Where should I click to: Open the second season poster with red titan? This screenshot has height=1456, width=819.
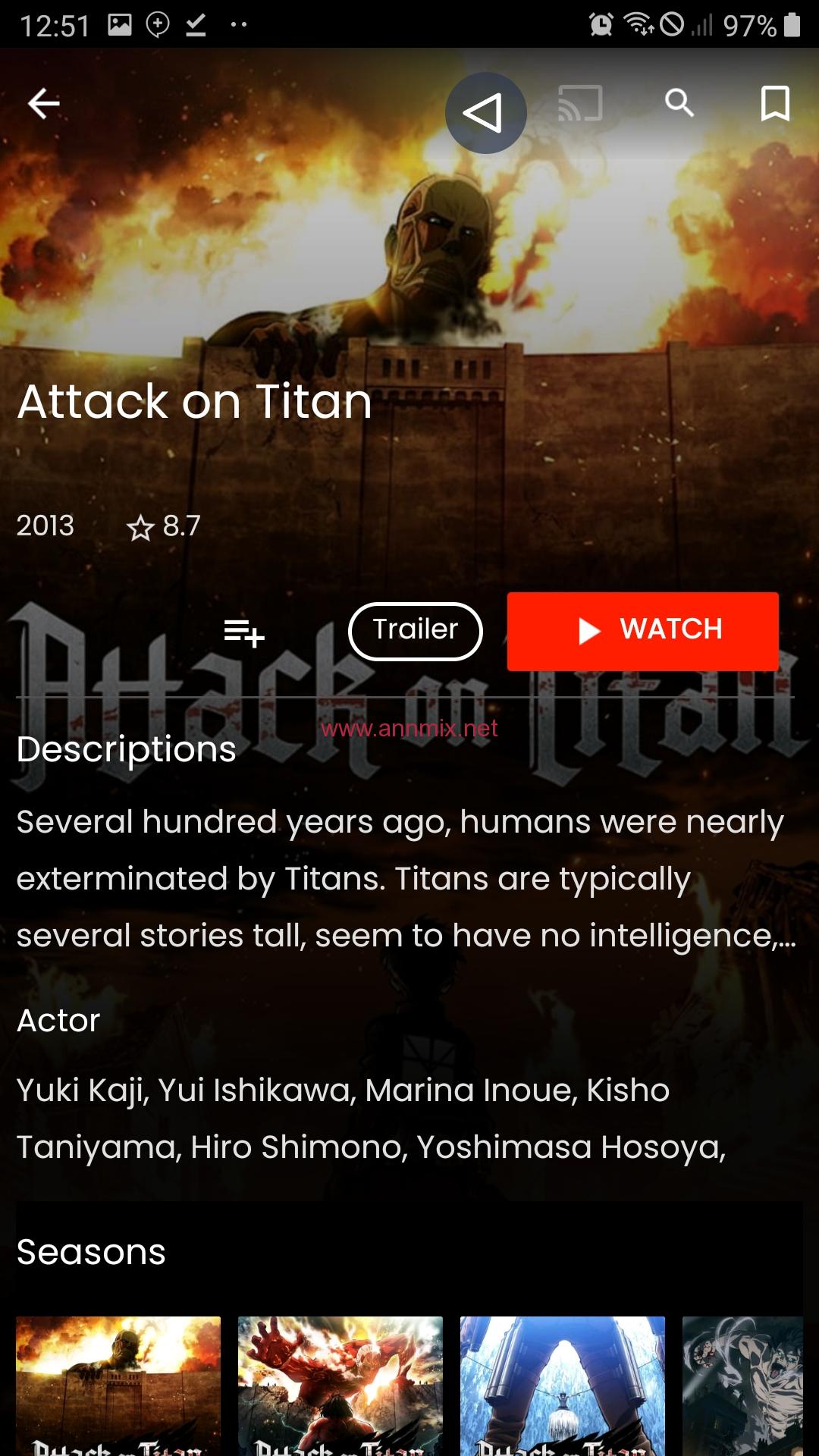pyautogui.click(x=340, y=1385)
